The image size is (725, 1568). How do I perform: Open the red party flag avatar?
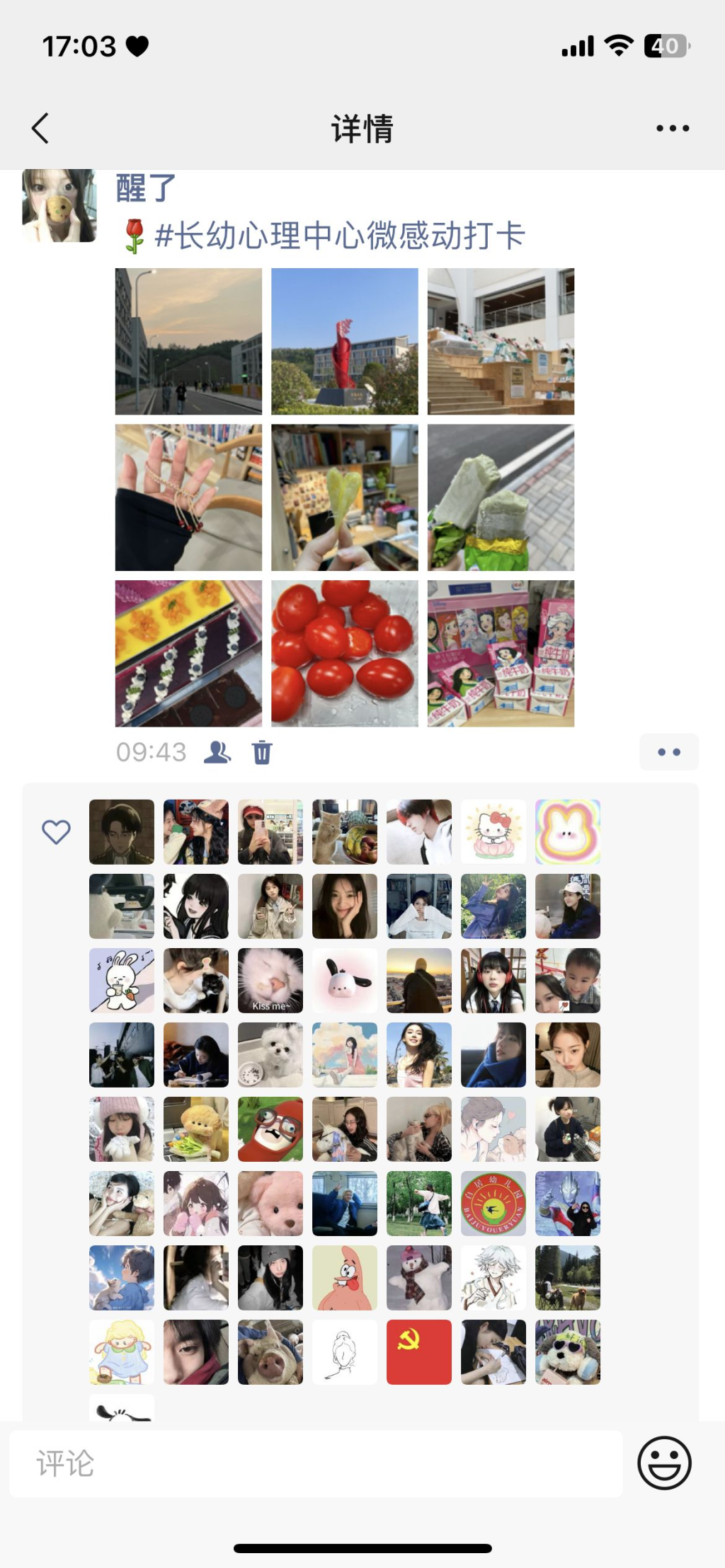coord(419,1352)
